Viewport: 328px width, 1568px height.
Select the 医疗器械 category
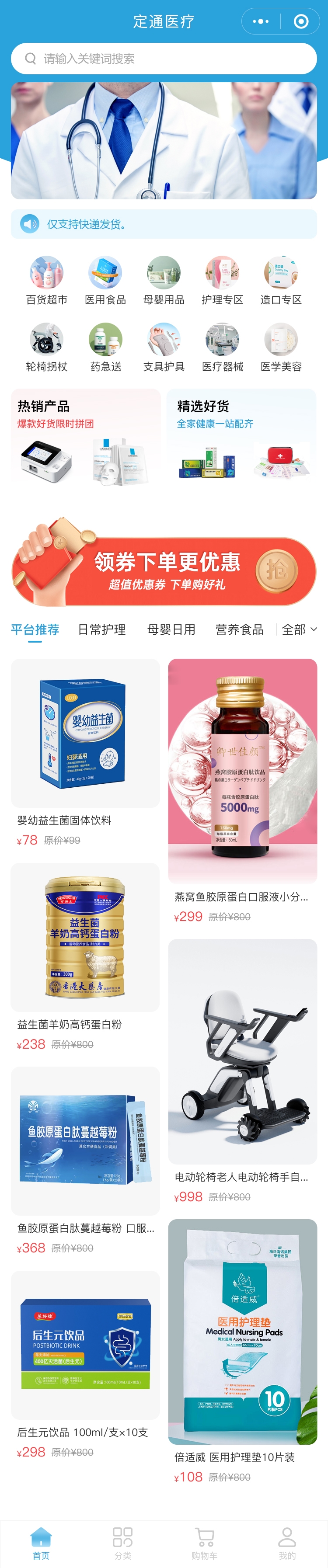click(x=222, y=348)
